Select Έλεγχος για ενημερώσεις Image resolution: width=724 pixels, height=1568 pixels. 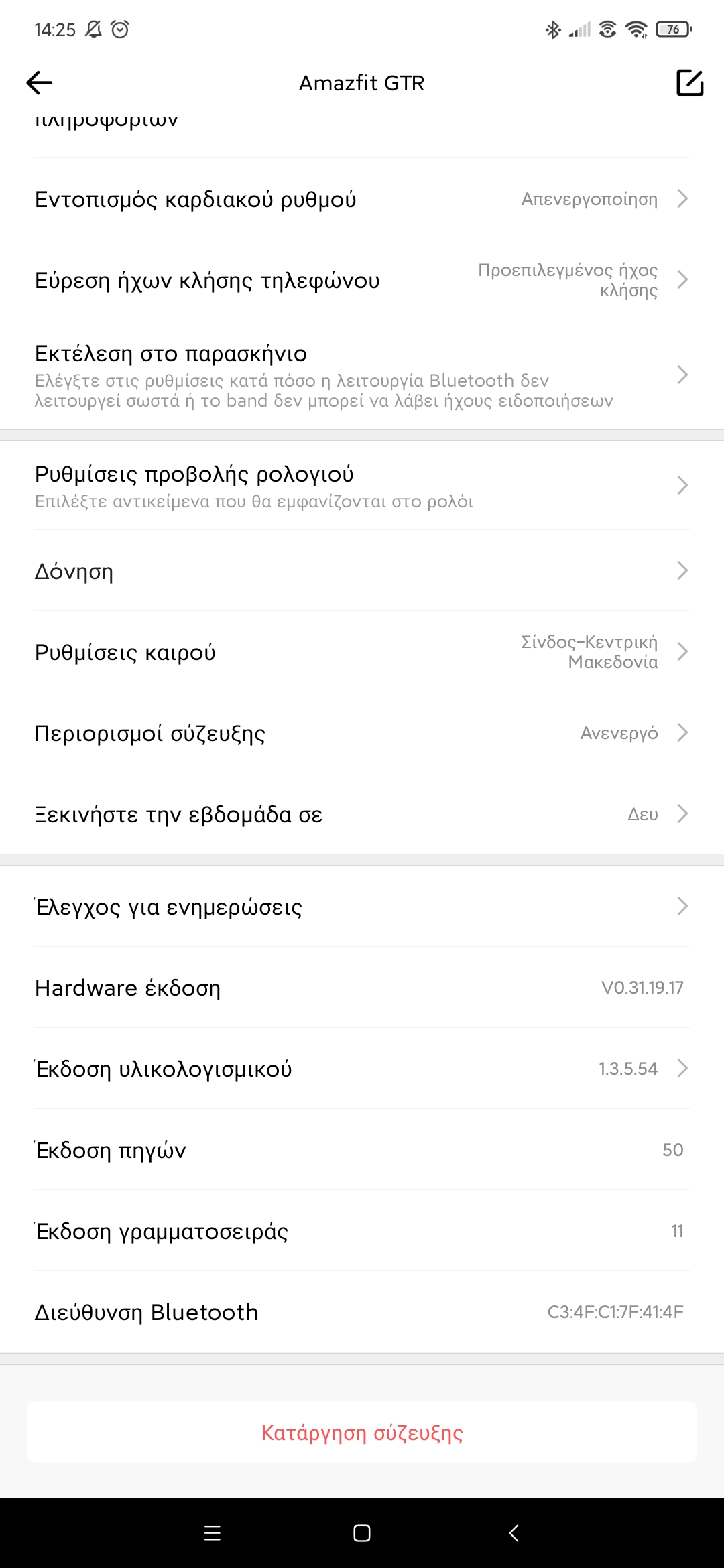tap(362, 907)
